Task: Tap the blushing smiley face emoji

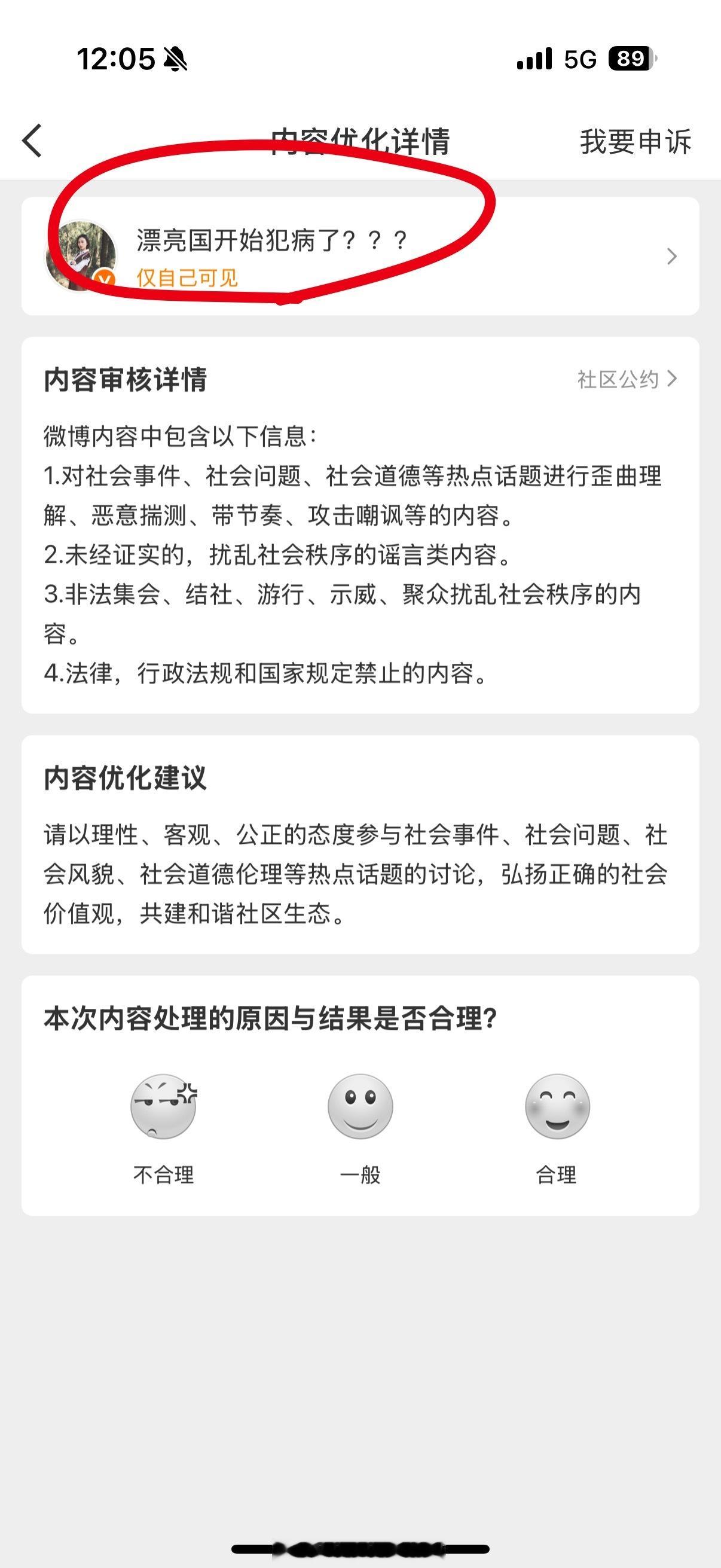Action: click(x=557, y=1106)
